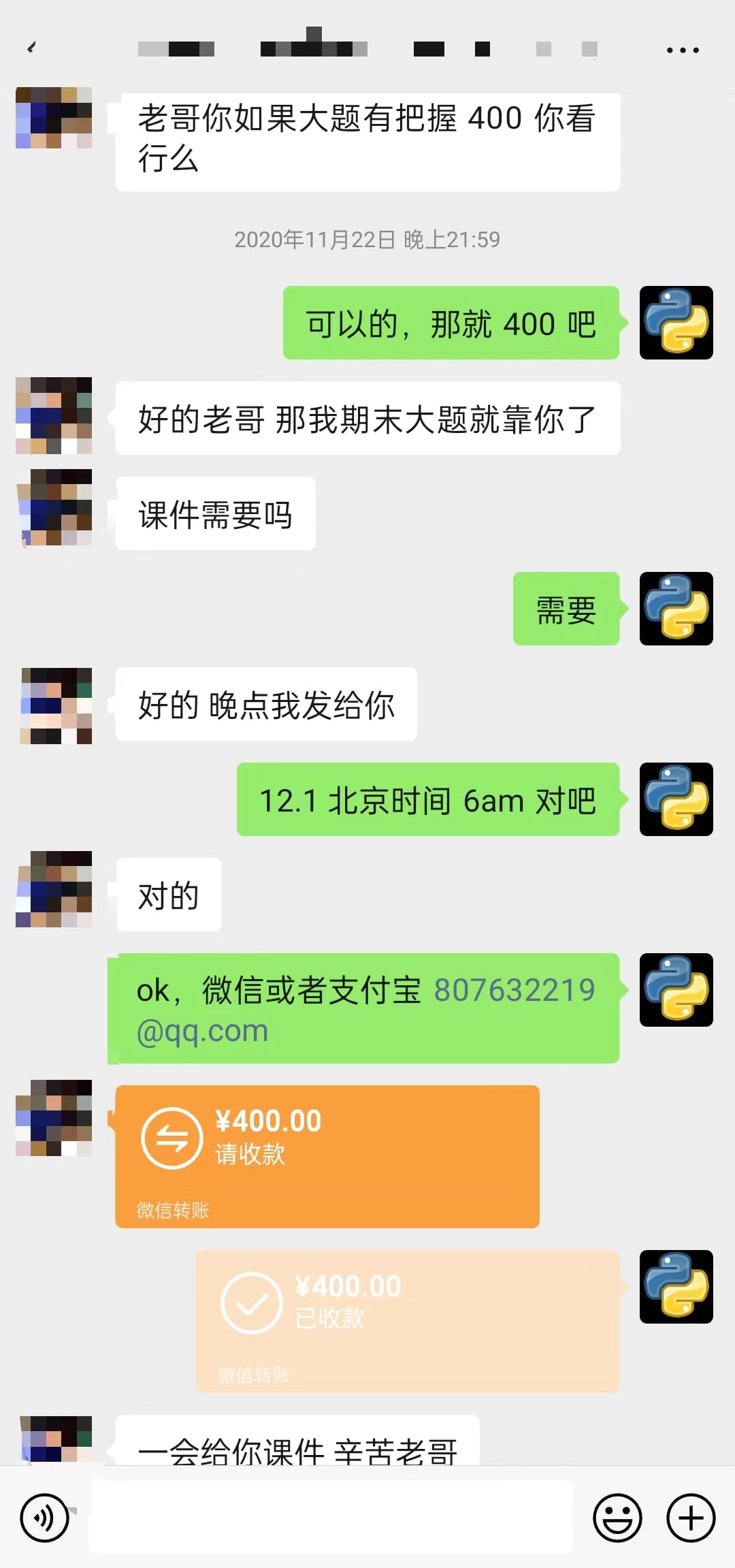Open the emoji sticker panel
This screenshot has width=735, height=1568.
point(618,1518)
